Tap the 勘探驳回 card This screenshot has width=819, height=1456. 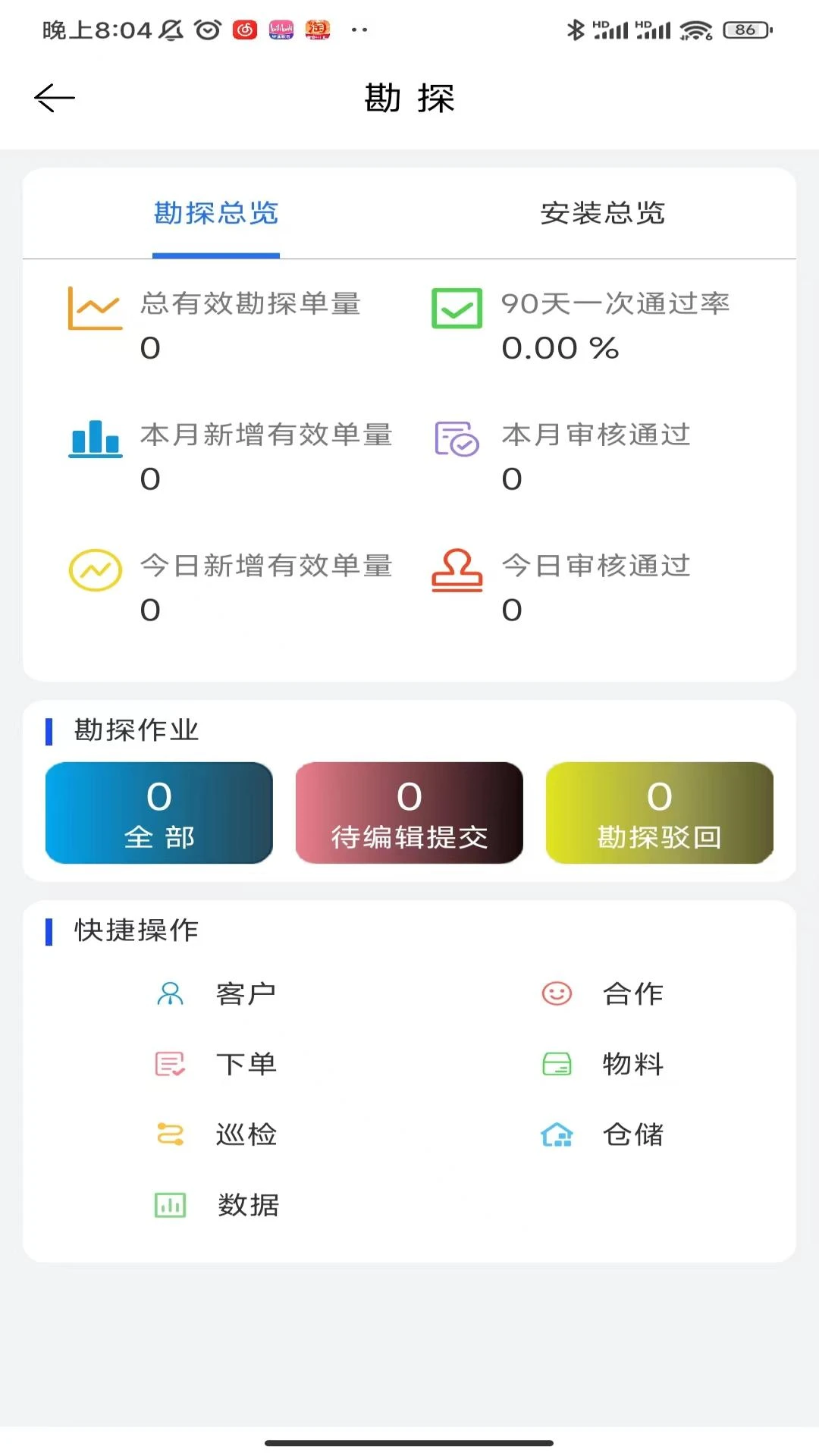(660, 813)
